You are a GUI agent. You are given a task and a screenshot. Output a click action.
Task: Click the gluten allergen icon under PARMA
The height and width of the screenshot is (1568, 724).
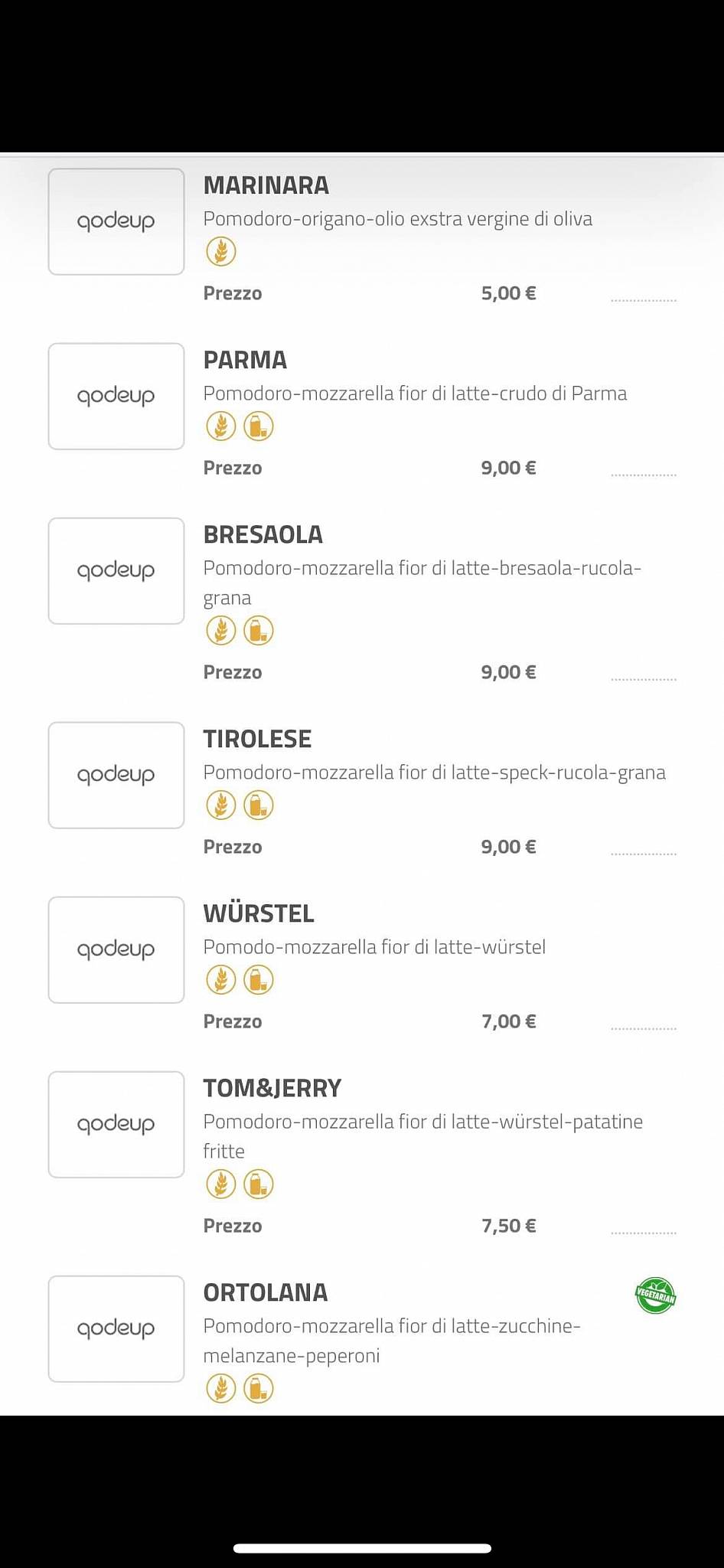[x=221, y=426]
